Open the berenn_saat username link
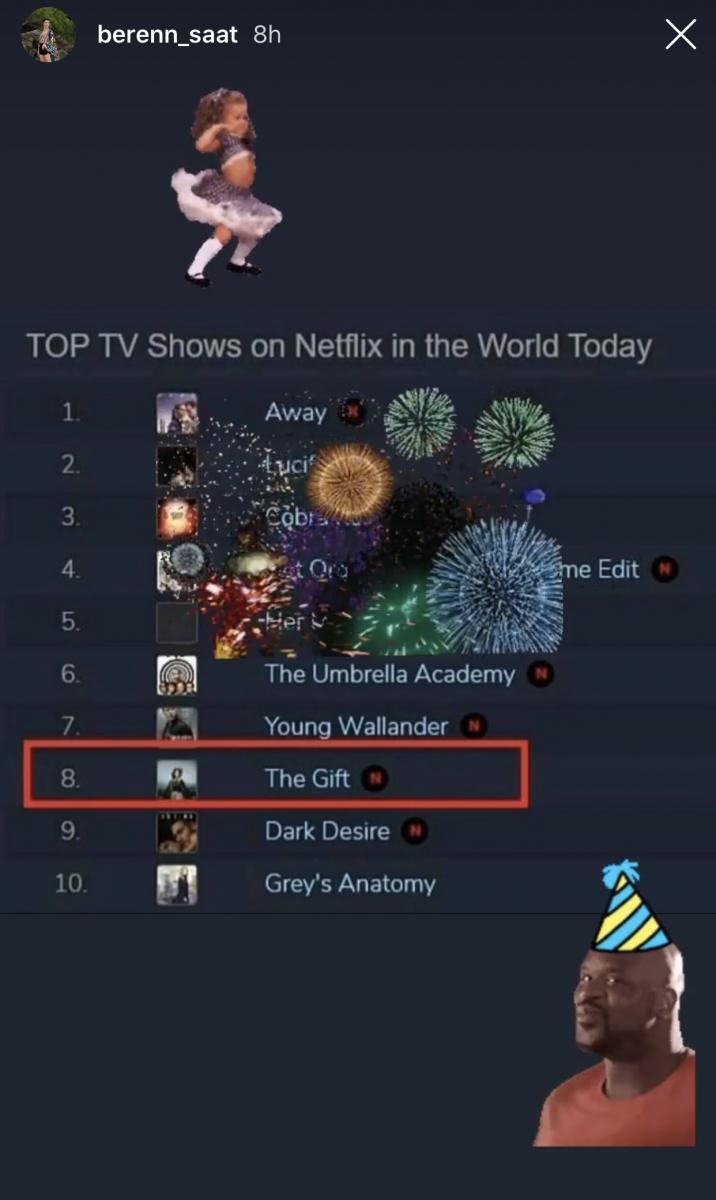 pos(167,35)
